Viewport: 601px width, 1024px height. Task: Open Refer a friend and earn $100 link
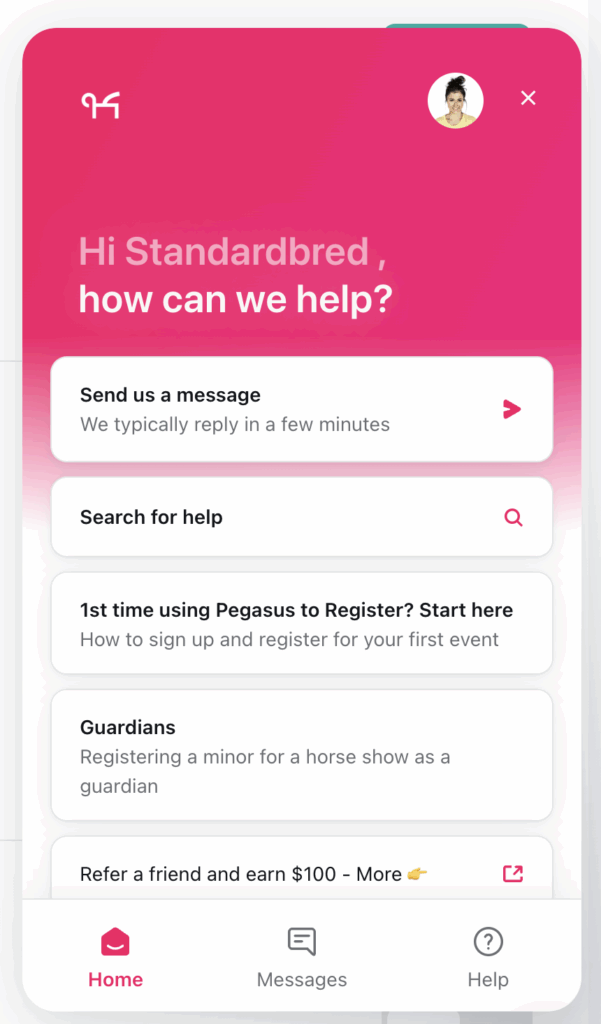tap(301, 873)
